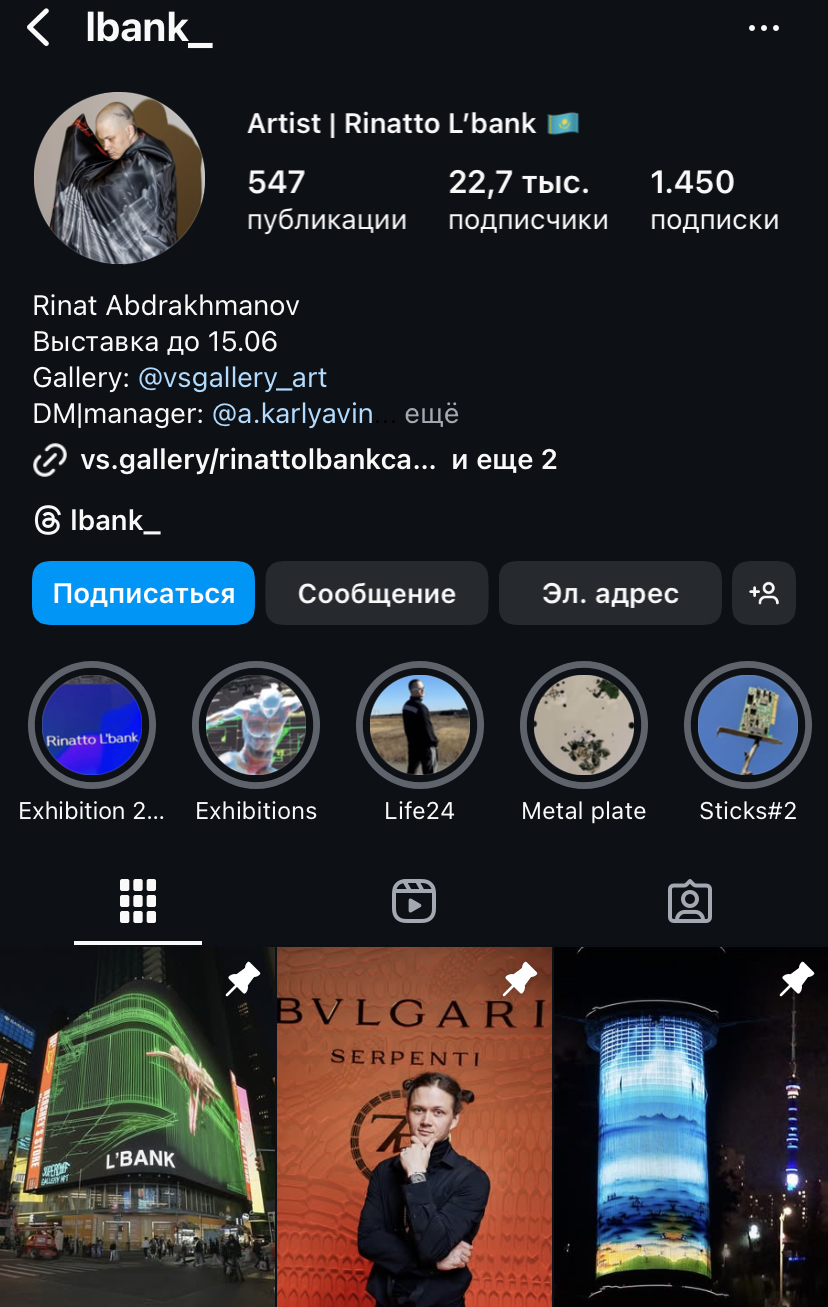Send a message via Сообщение

point(376,593)
